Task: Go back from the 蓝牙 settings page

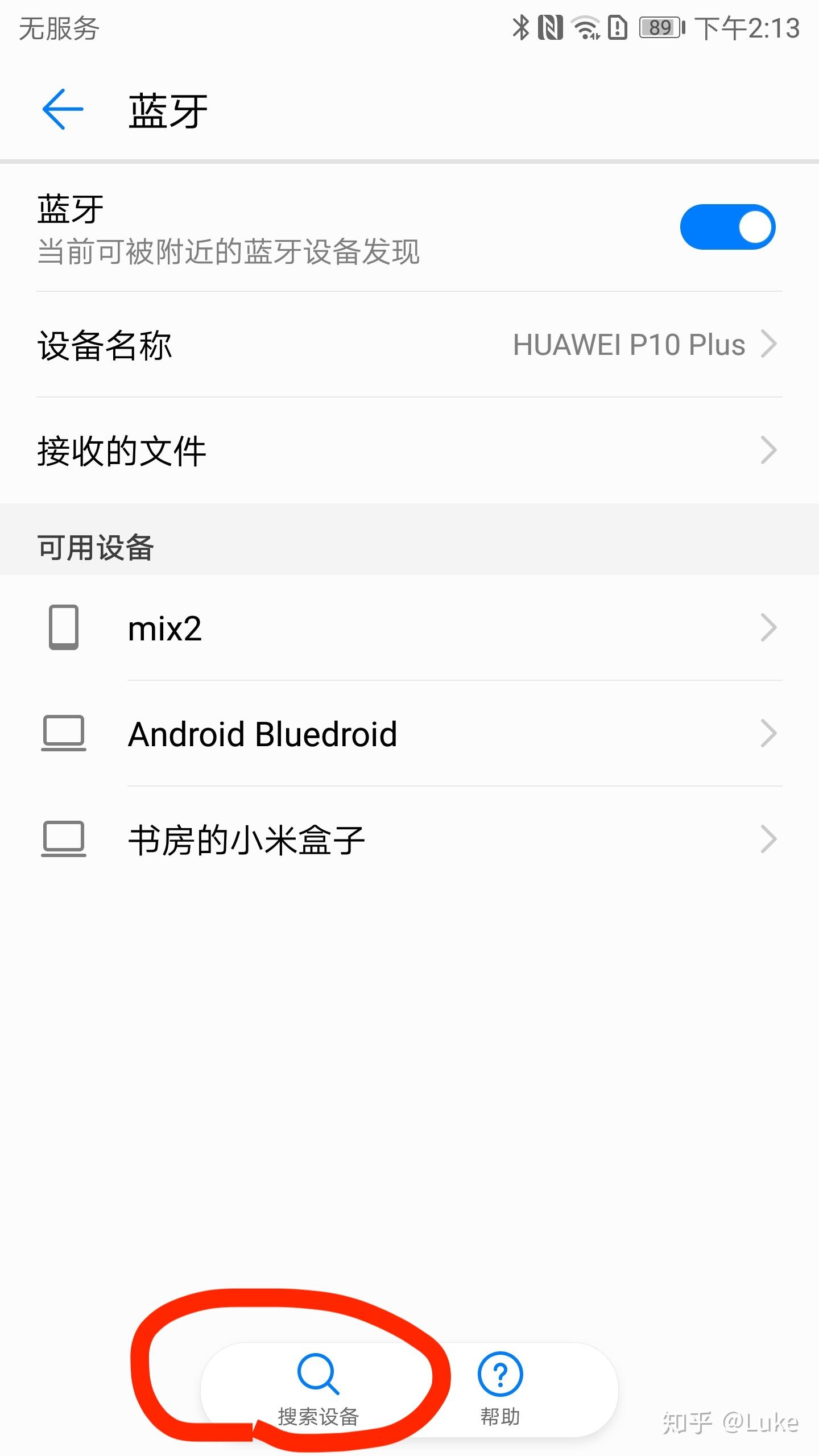Action: point(63,109)
